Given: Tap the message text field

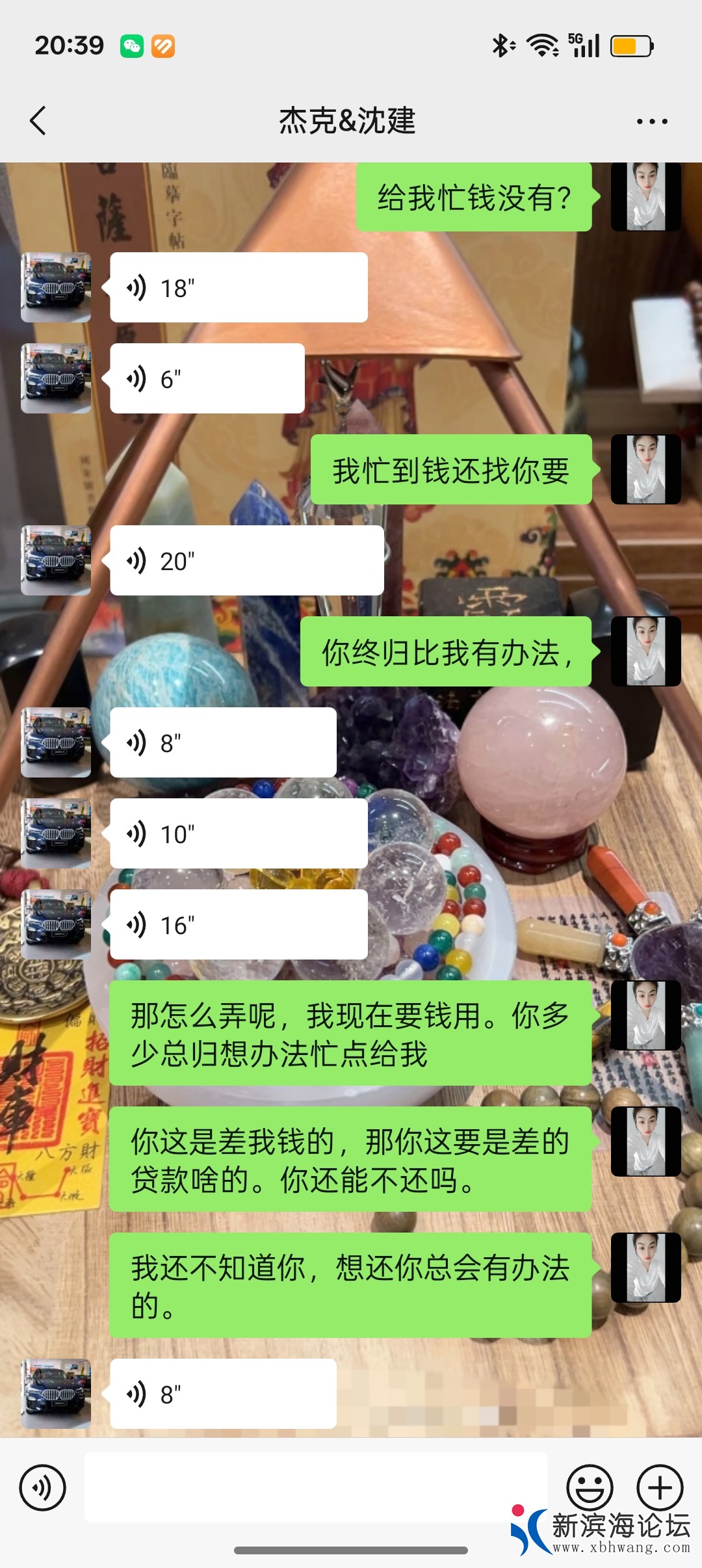Looking at the screenshot, I should pos(315,1487).
